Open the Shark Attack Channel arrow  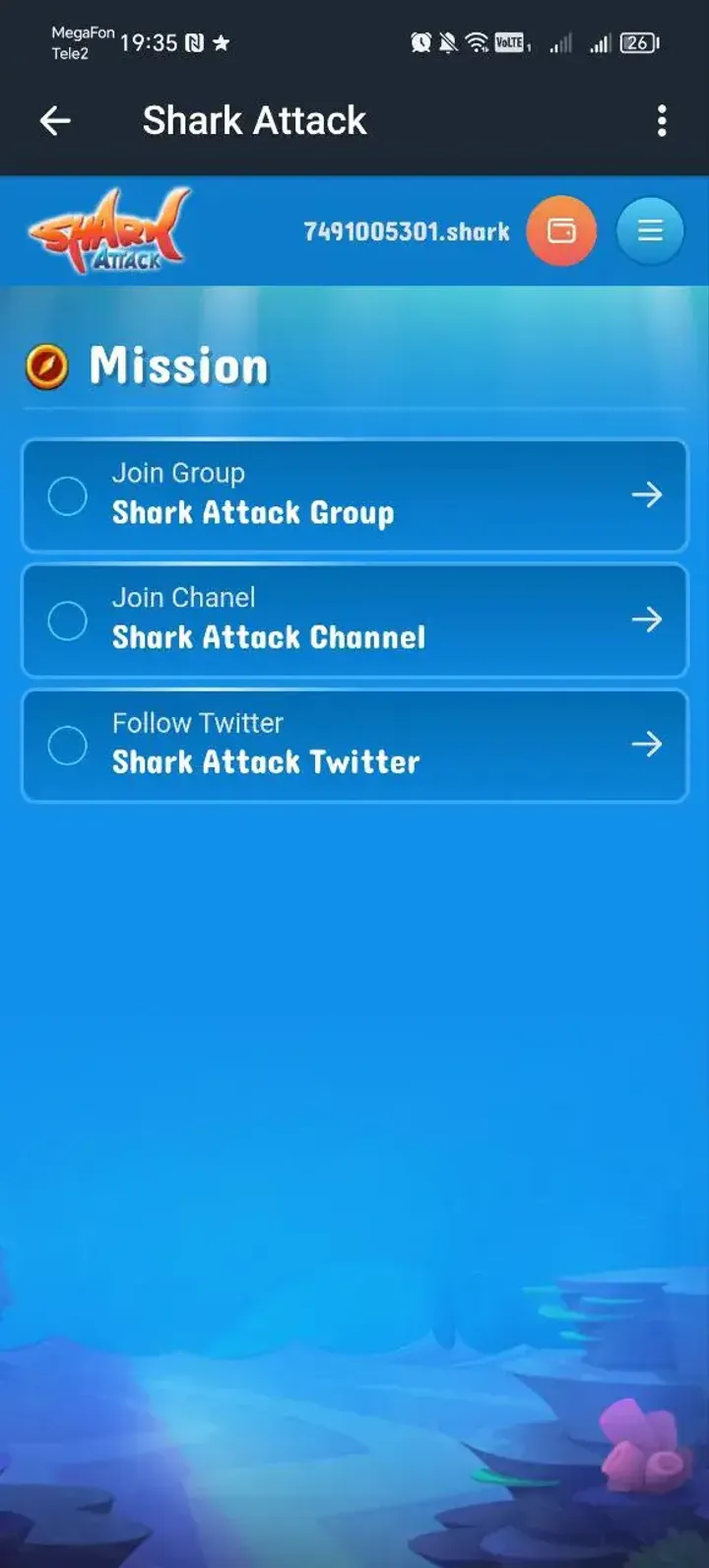click(x=647, y=621)
